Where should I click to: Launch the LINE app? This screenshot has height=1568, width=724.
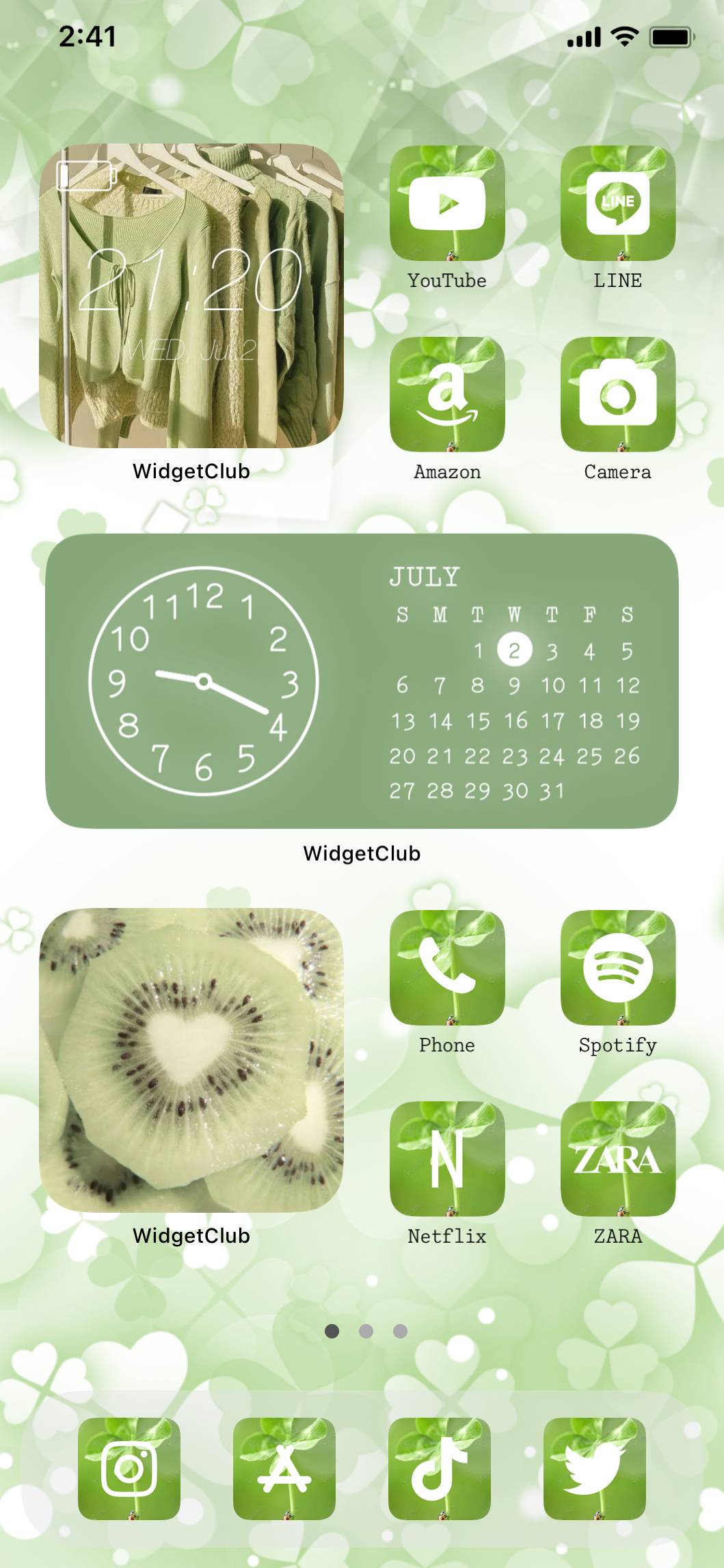[x=617, y=203]
